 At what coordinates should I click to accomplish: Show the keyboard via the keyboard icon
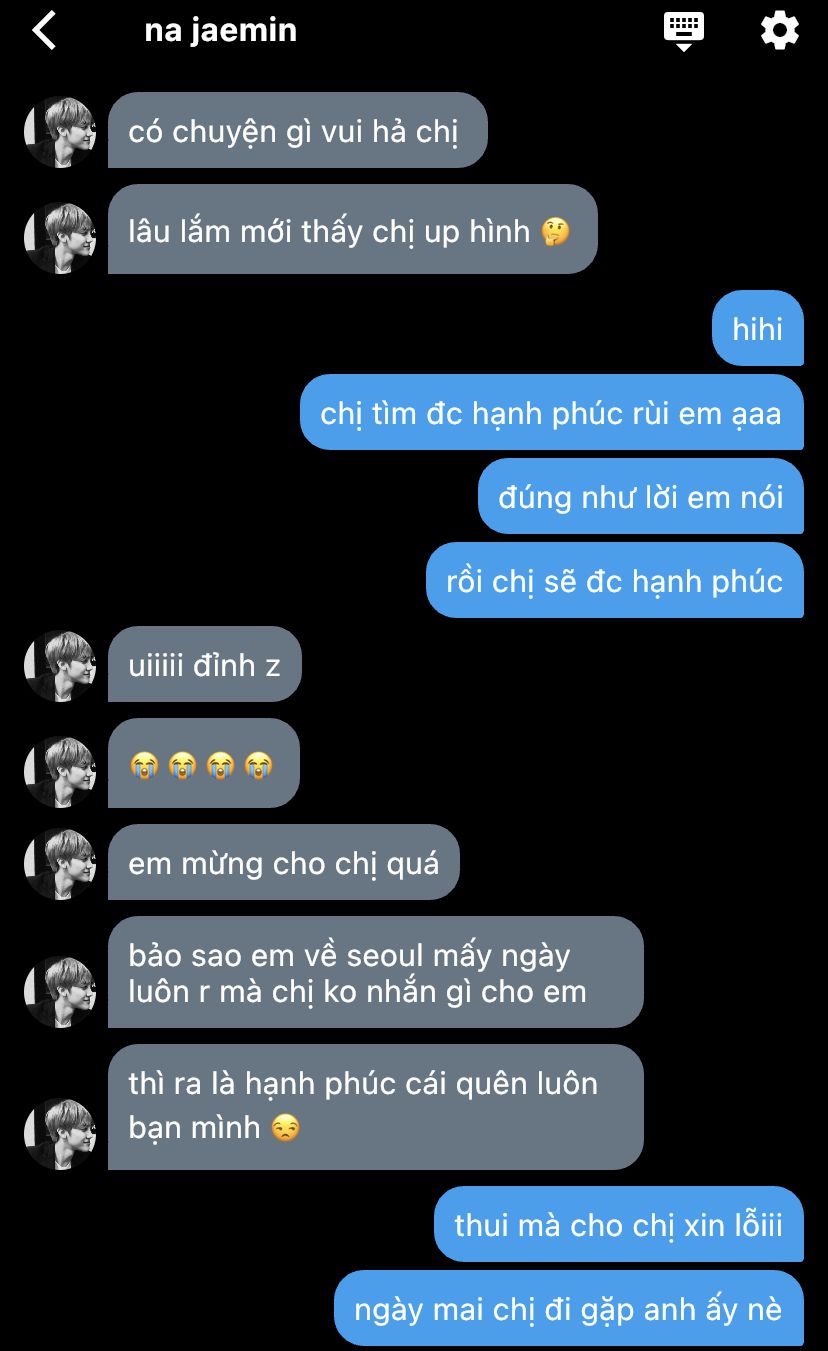(x=684, y=31)
